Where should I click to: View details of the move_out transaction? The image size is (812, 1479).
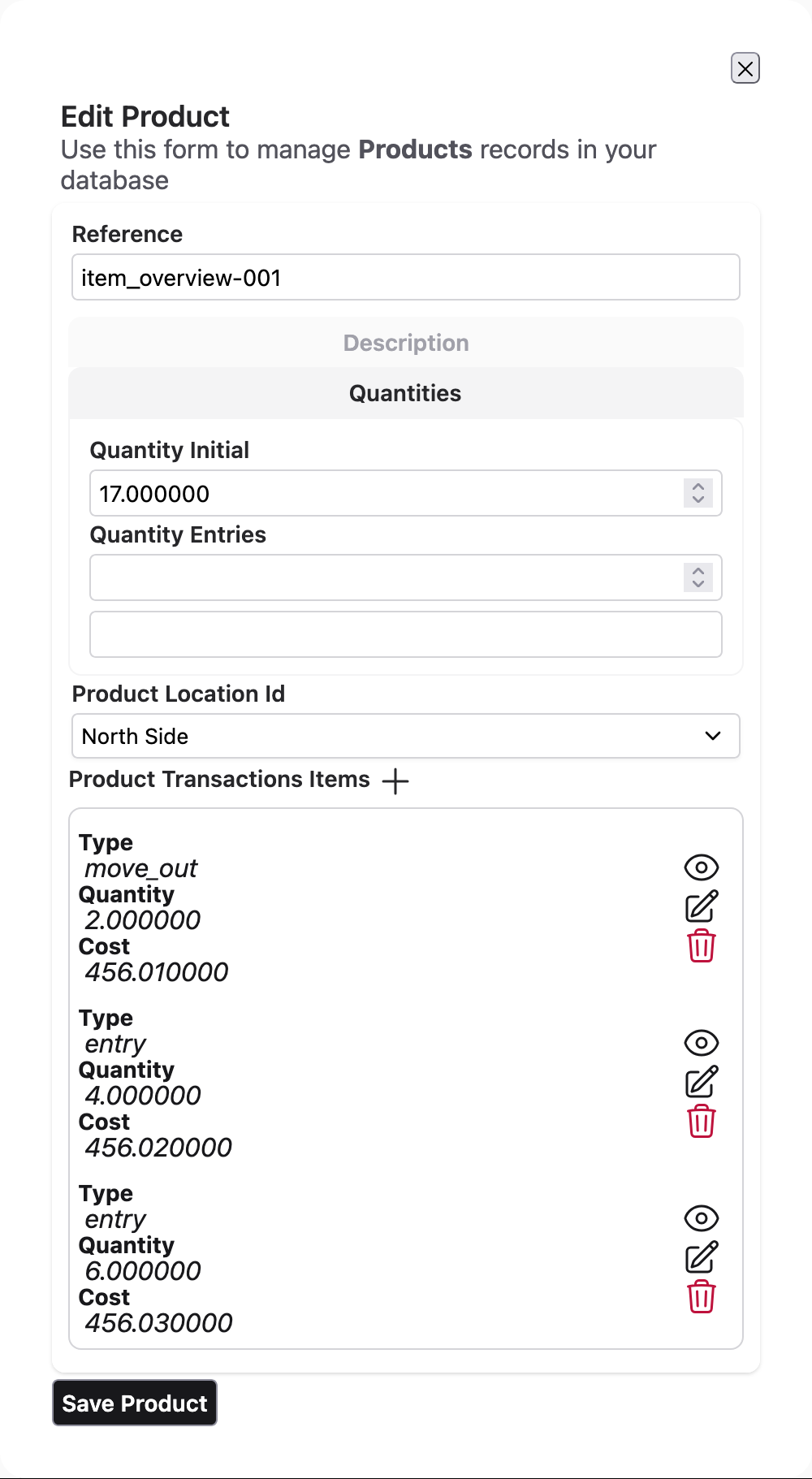[701, 867]
